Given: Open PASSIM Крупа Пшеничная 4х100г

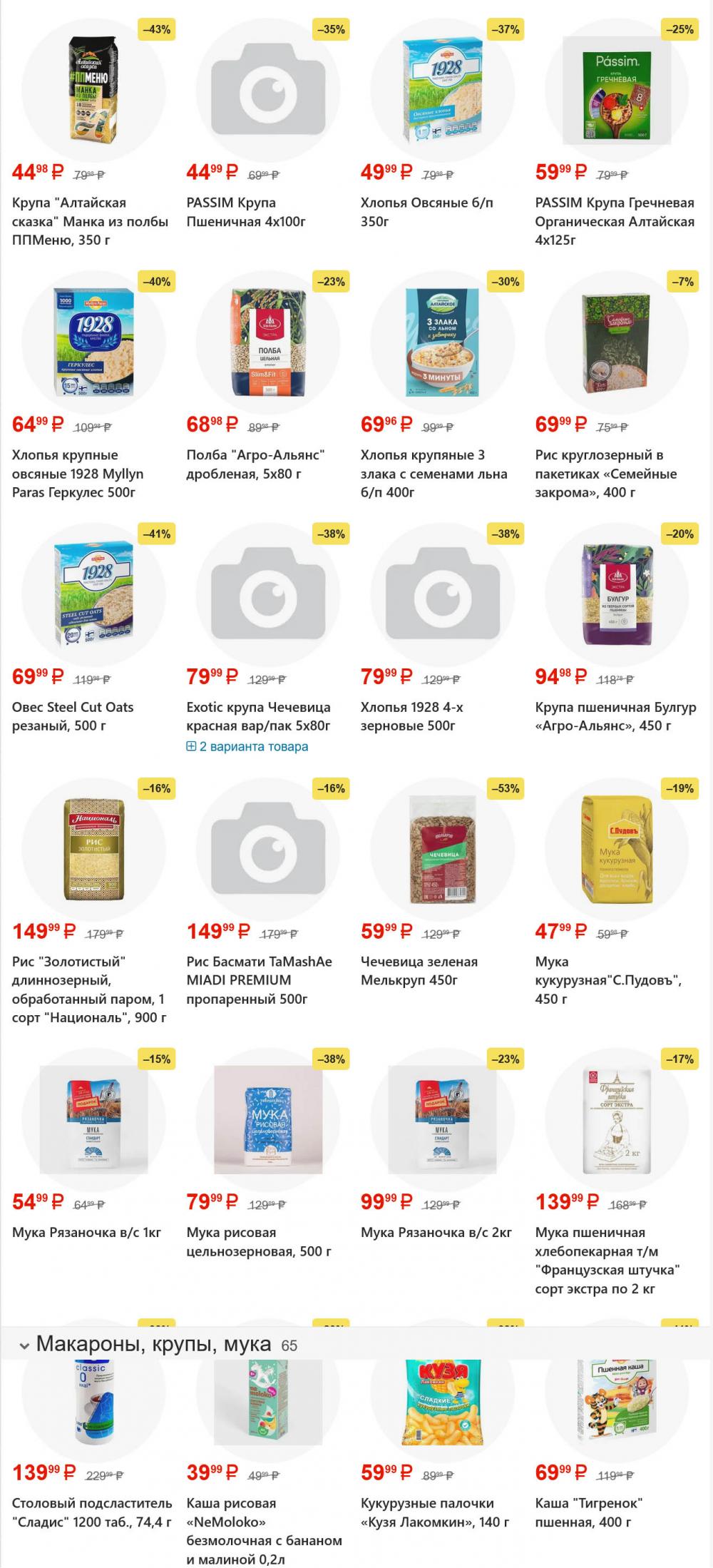Looking at the screenshot, I should (x=246, y=212).
